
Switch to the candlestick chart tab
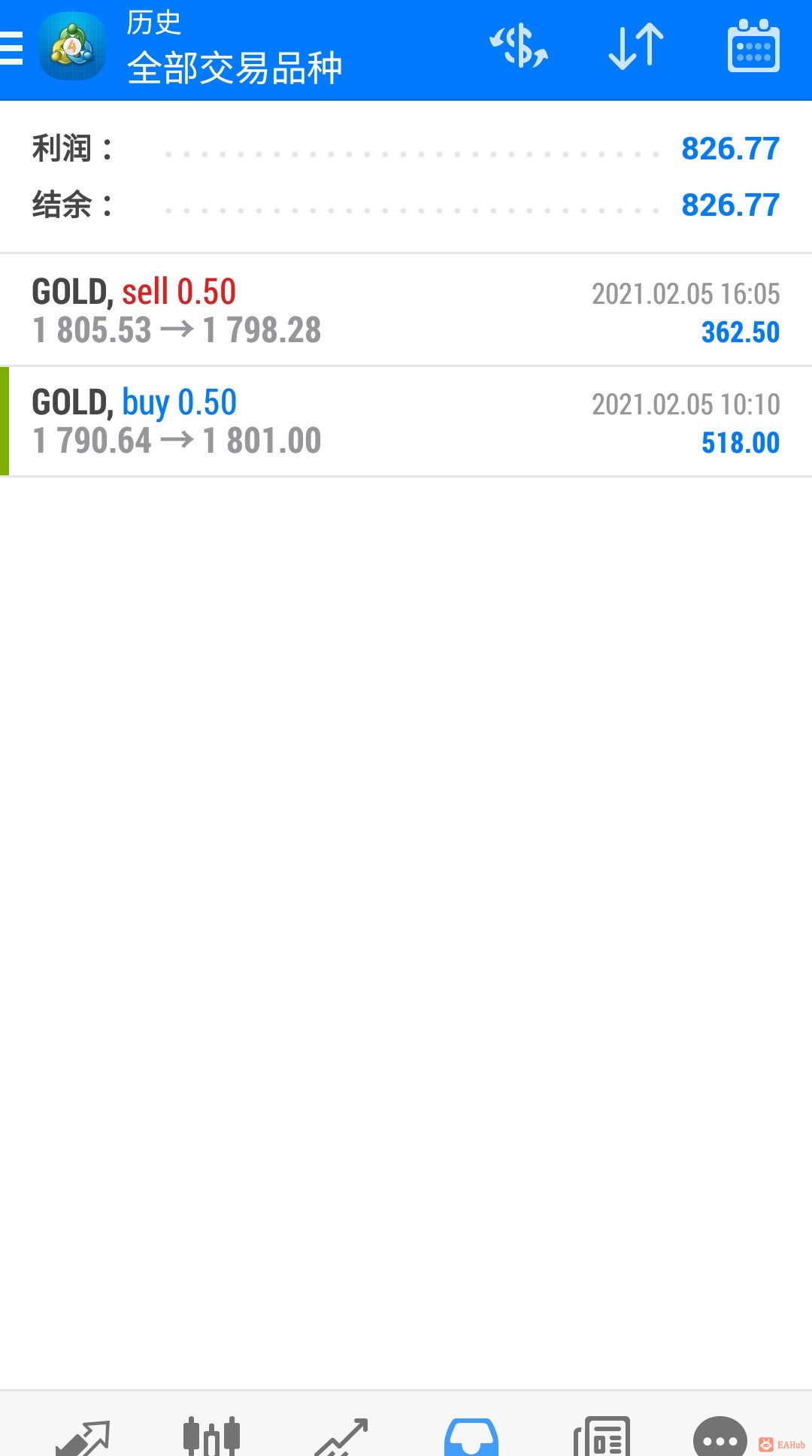click(x=211, y=1435)
